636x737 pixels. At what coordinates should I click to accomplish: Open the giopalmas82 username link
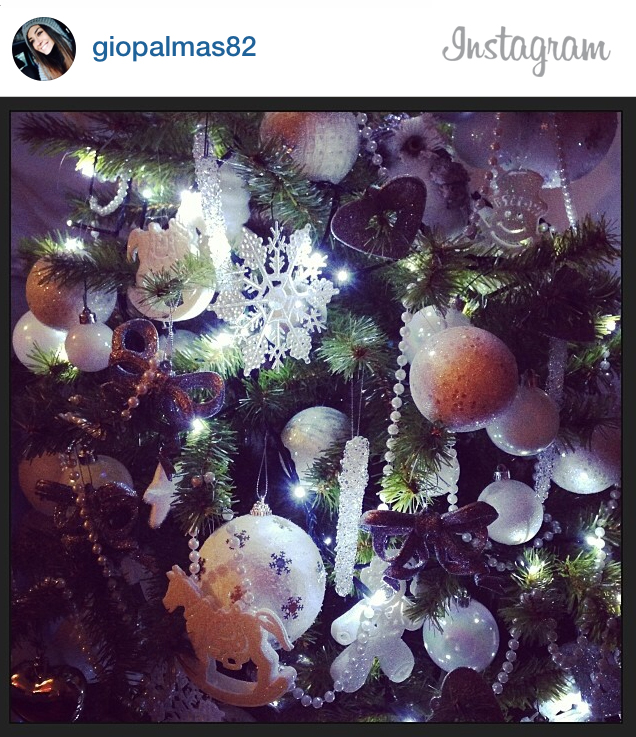tap(174, 47)
